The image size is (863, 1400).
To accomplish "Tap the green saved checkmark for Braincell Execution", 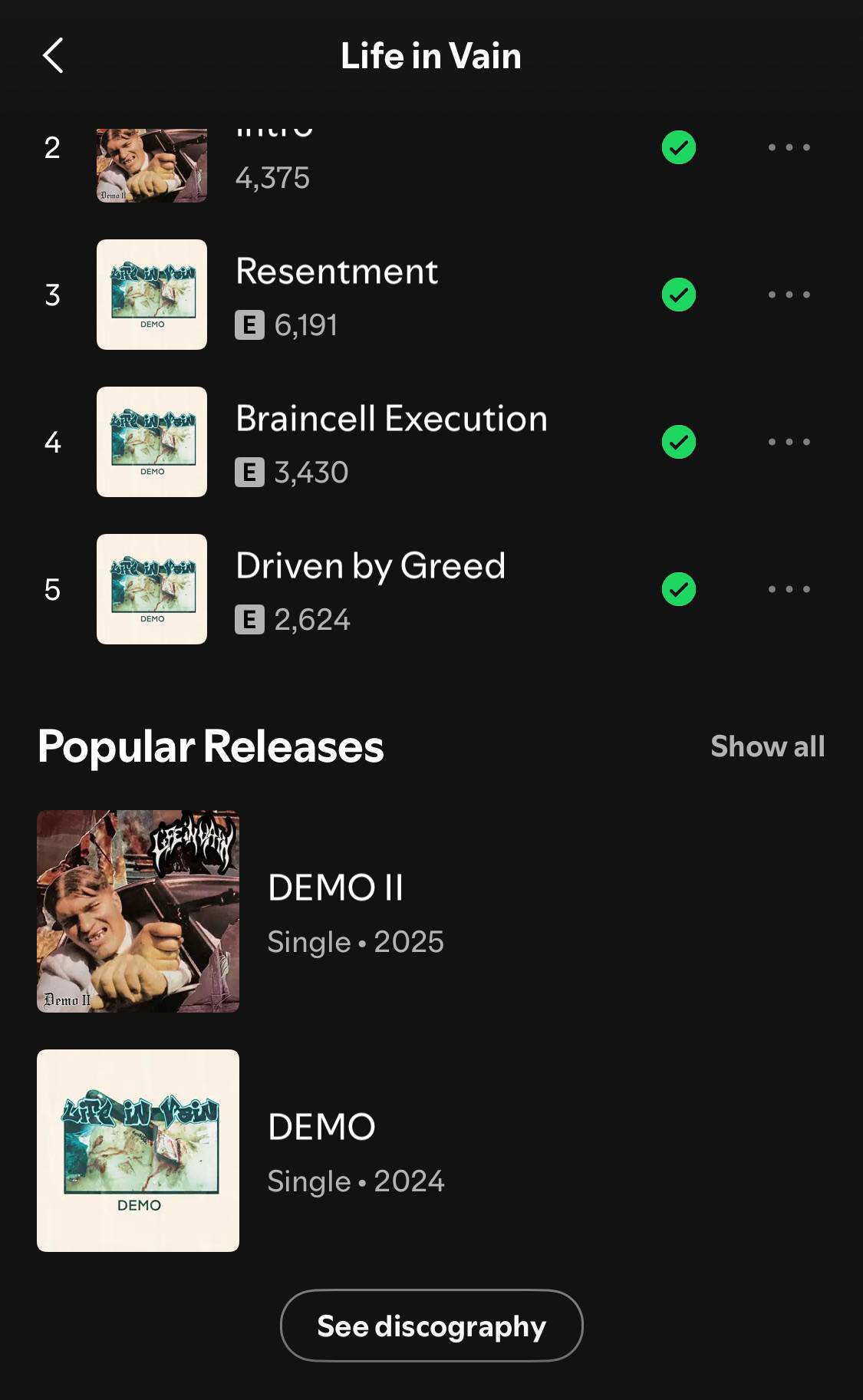I will 679,442.
